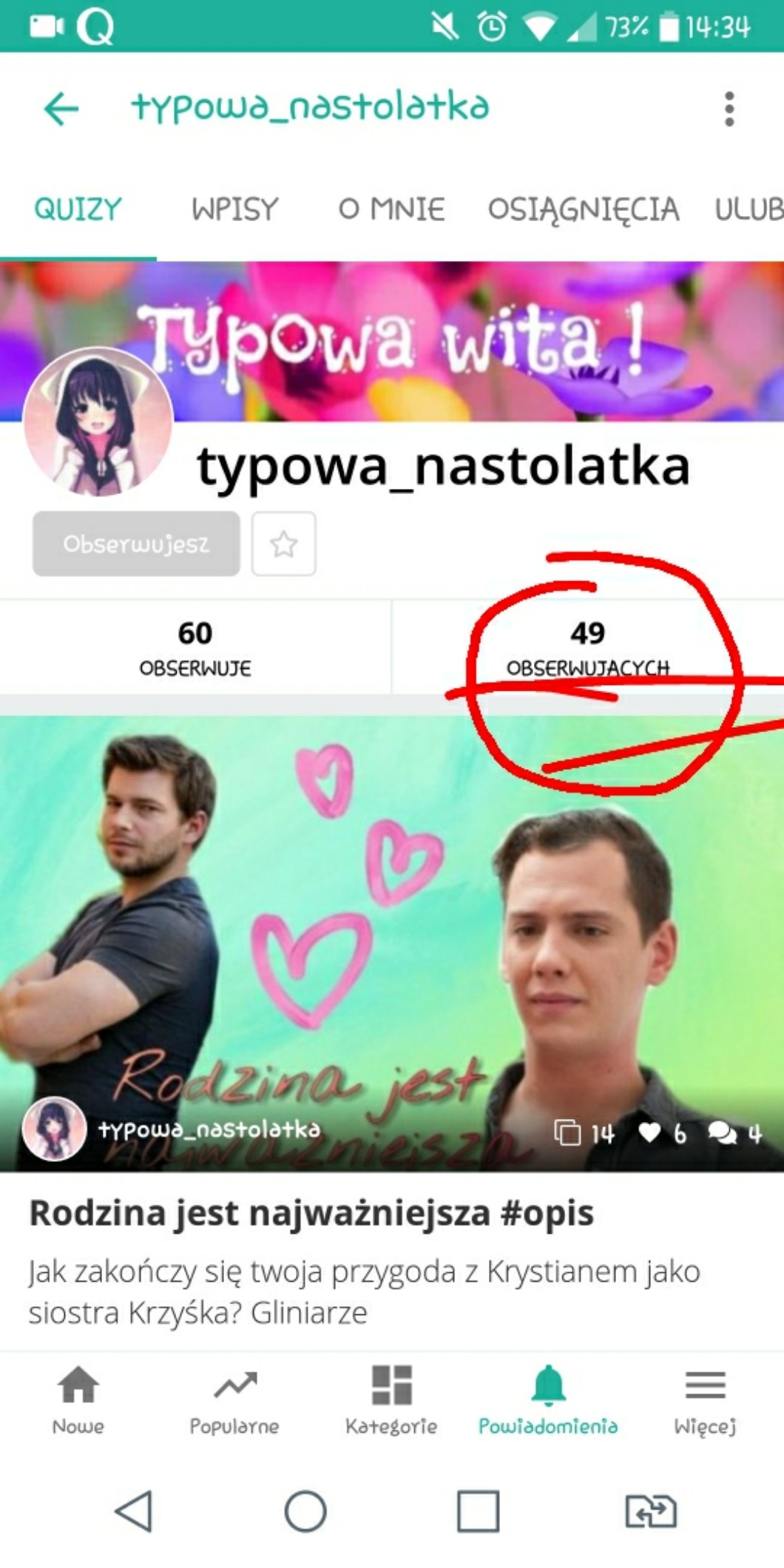
Task: Switch to the WPISY tab
Action: (234, 209)
